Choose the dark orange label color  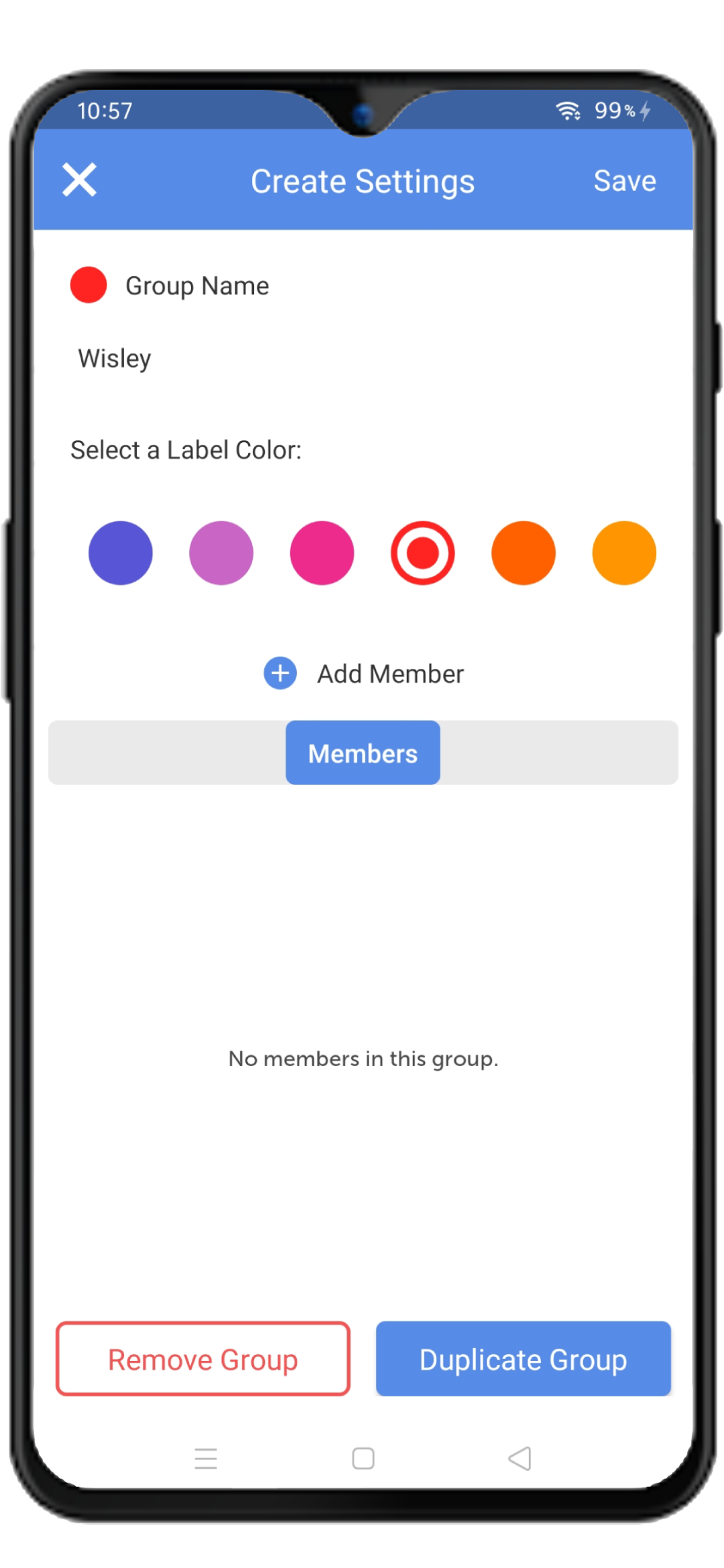point(524,553)
